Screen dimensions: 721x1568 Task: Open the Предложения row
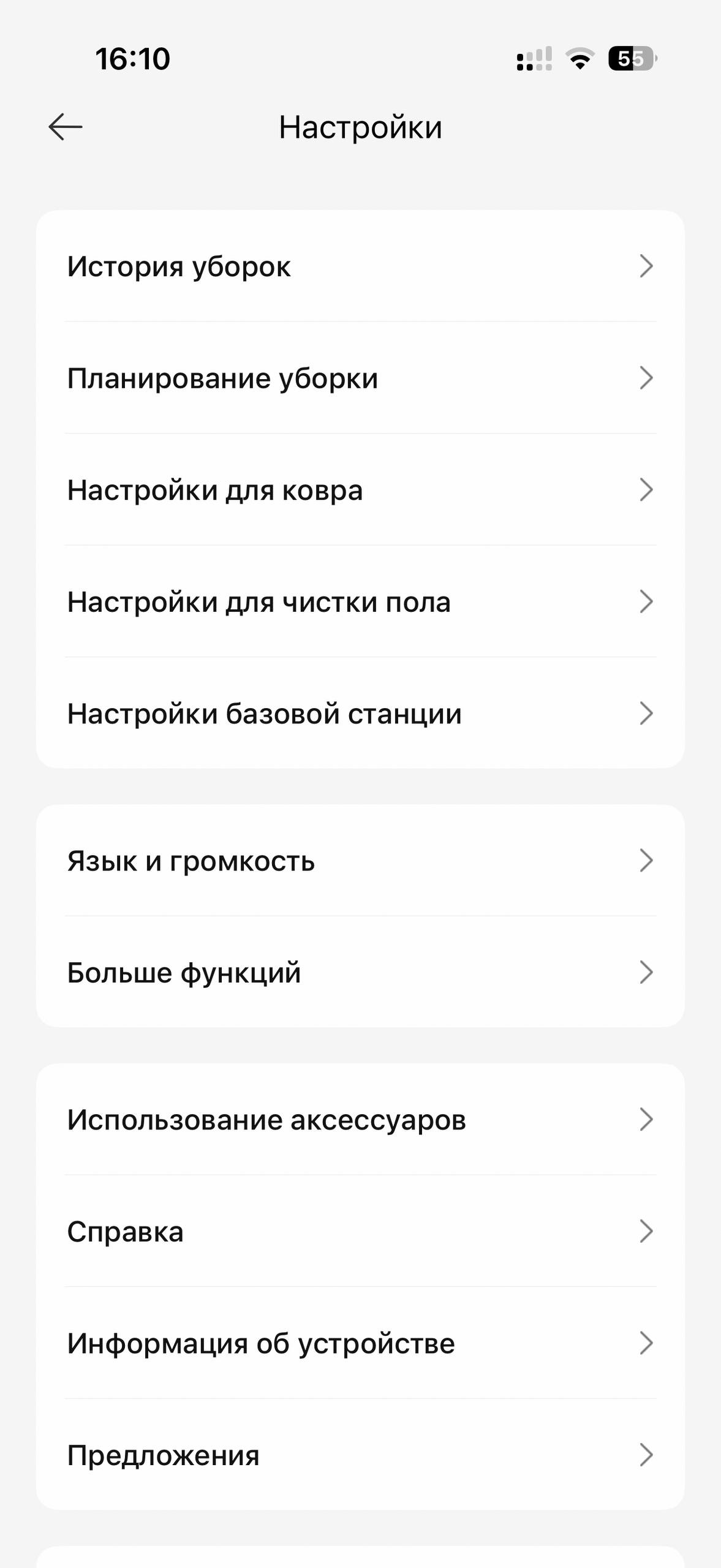[x=360, y=1455]
